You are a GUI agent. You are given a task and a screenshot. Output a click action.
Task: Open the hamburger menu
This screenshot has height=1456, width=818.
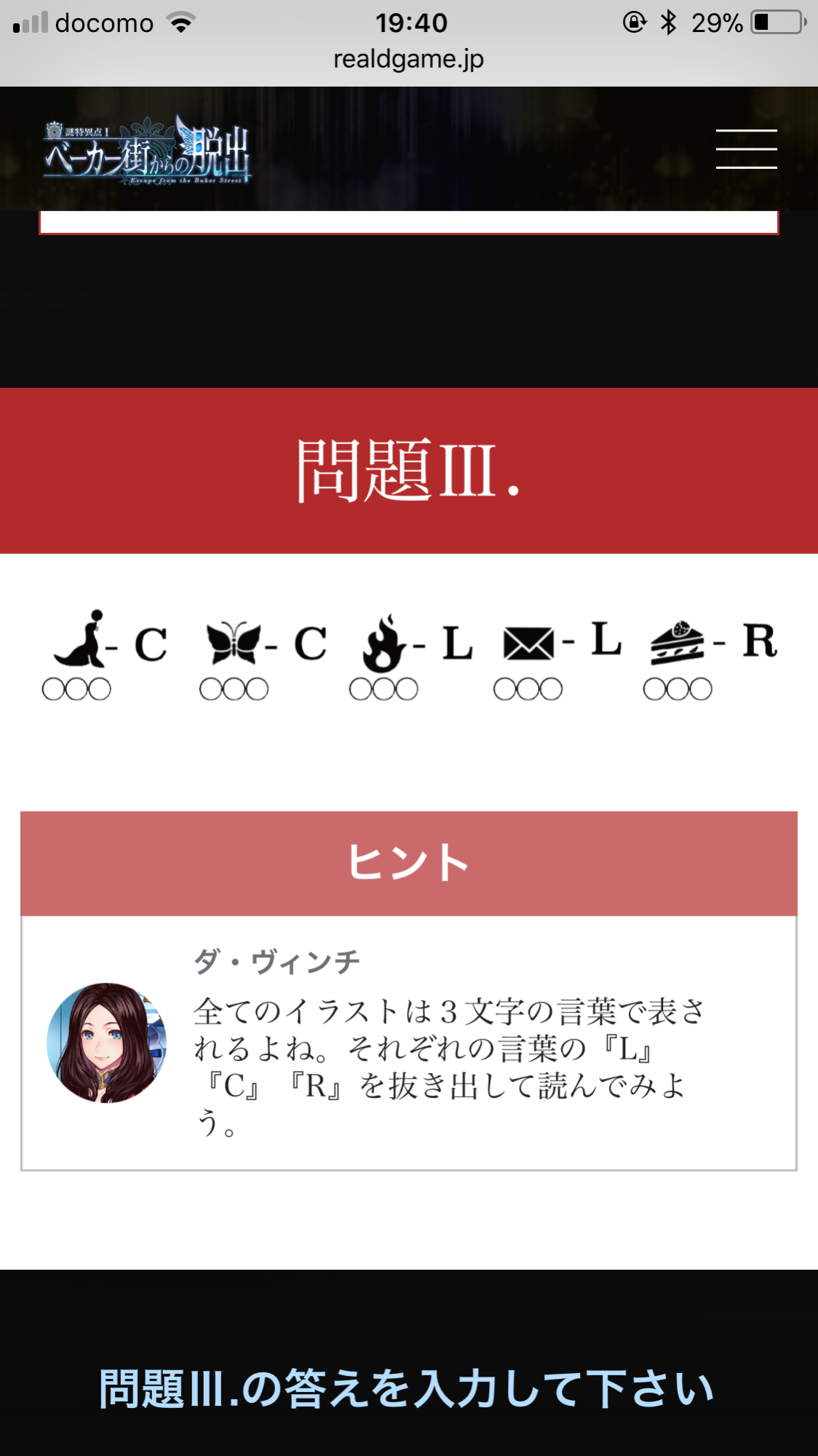[x=746, y=149]
